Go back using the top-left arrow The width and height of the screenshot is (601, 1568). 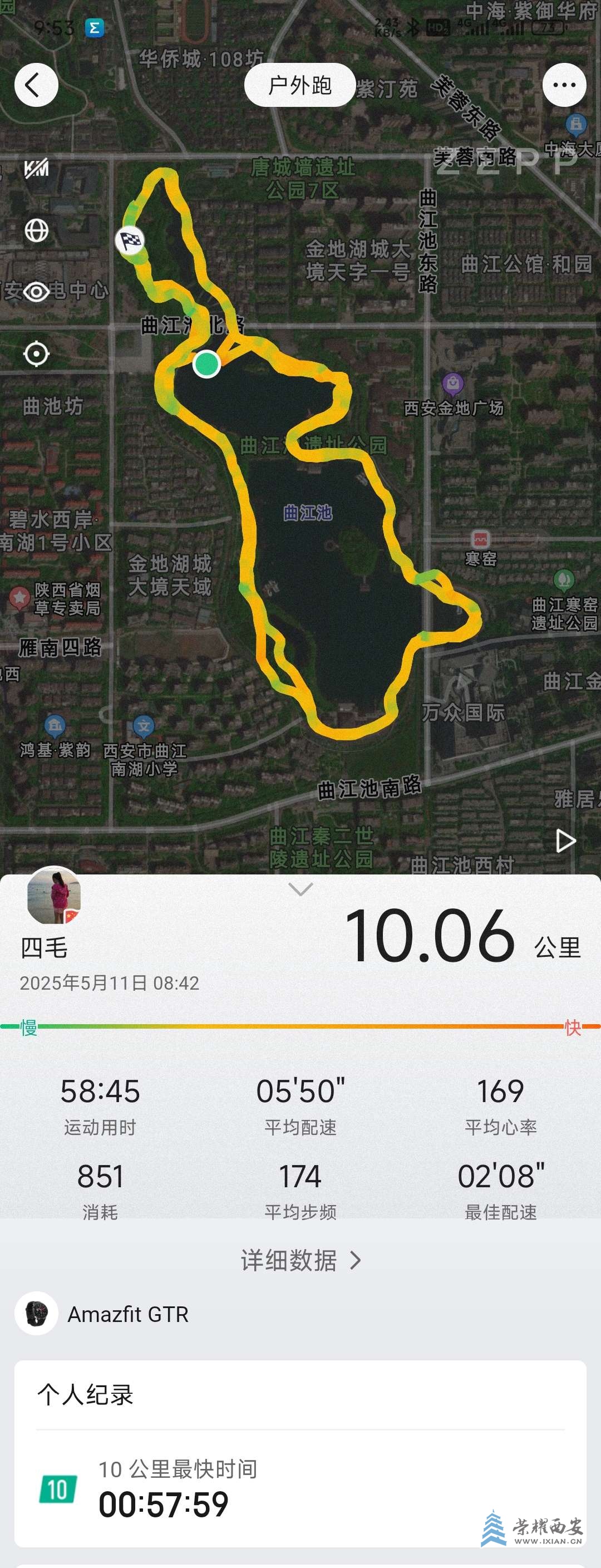[36, 85]
